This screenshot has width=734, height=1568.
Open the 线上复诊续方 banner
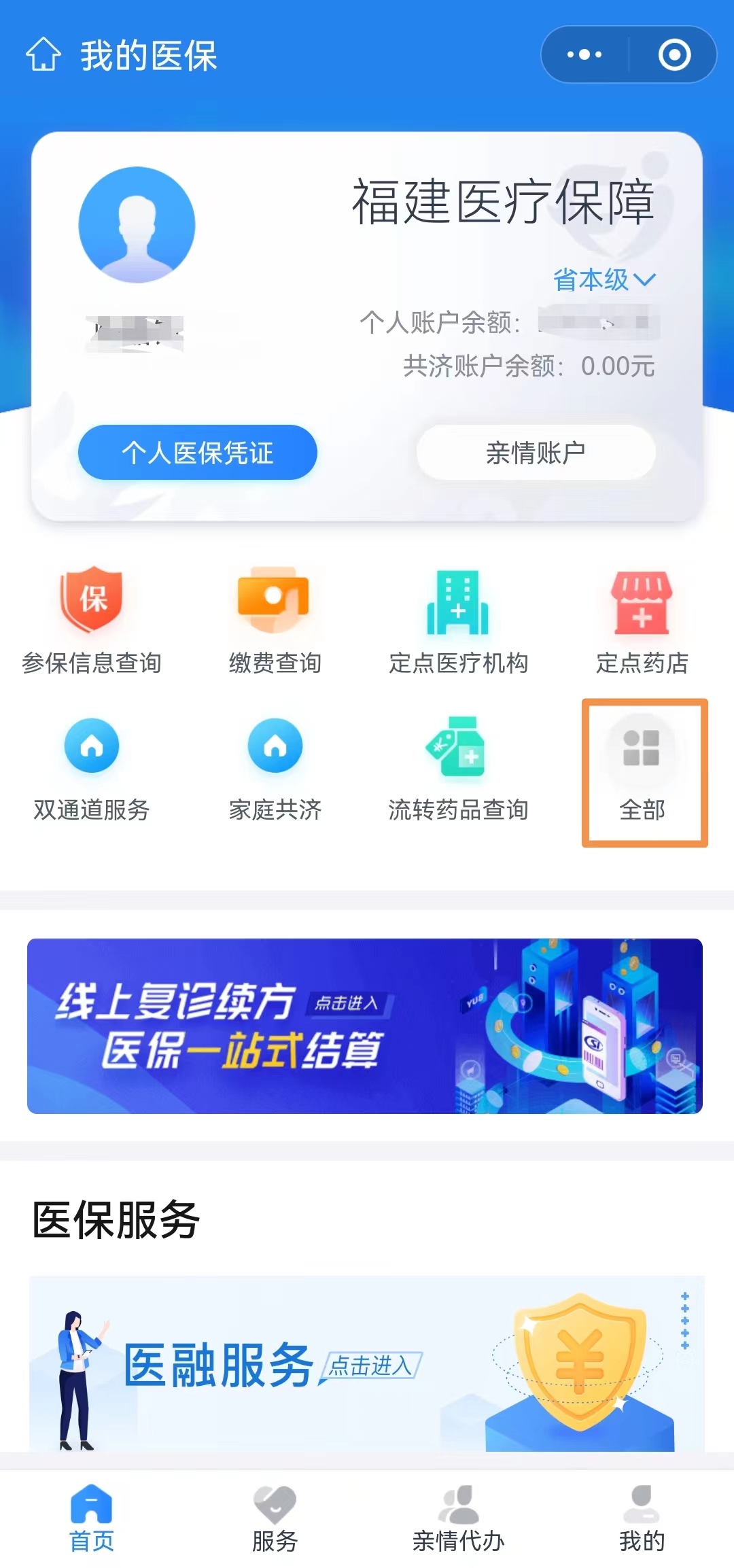pos(365,1026)
